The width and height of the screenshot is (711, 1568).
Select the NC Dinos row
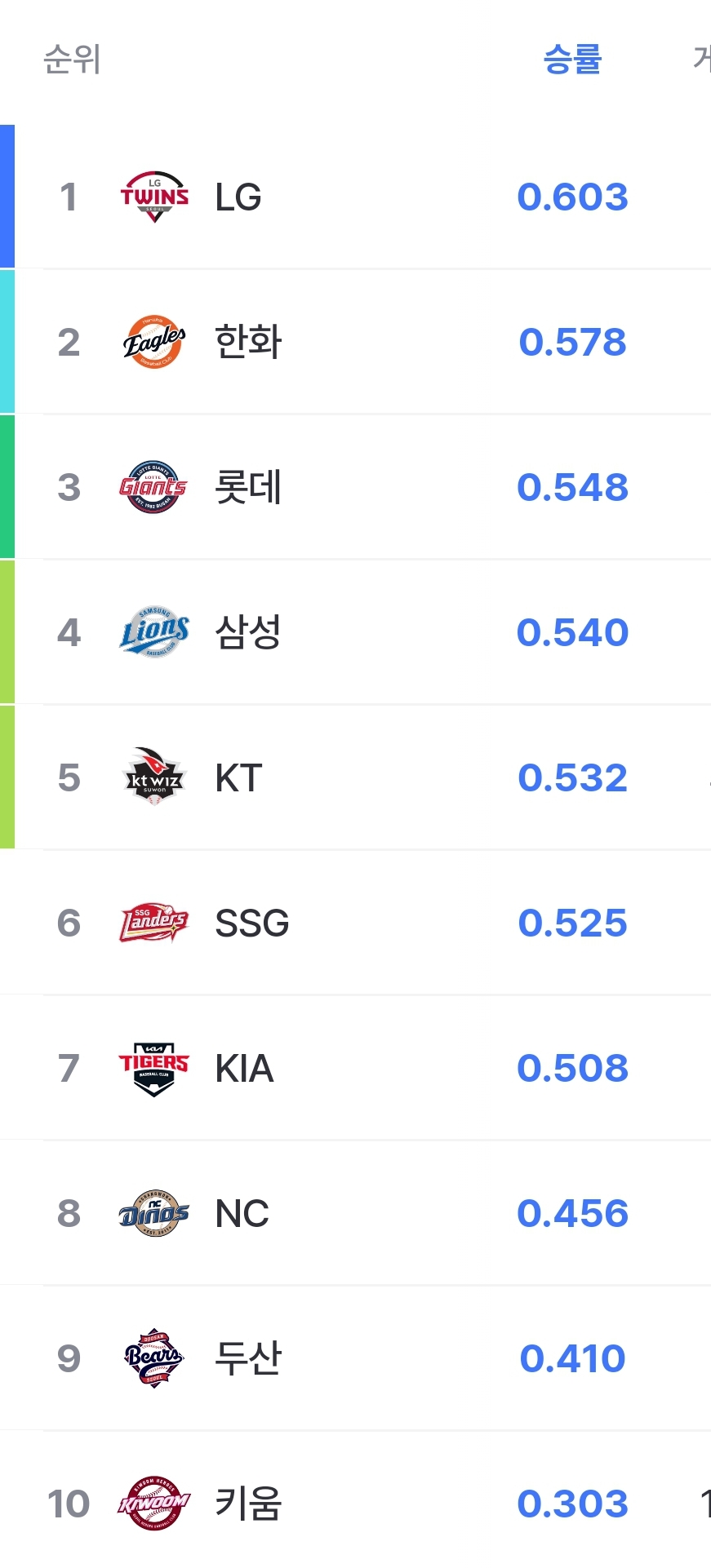pos(355,1213)
